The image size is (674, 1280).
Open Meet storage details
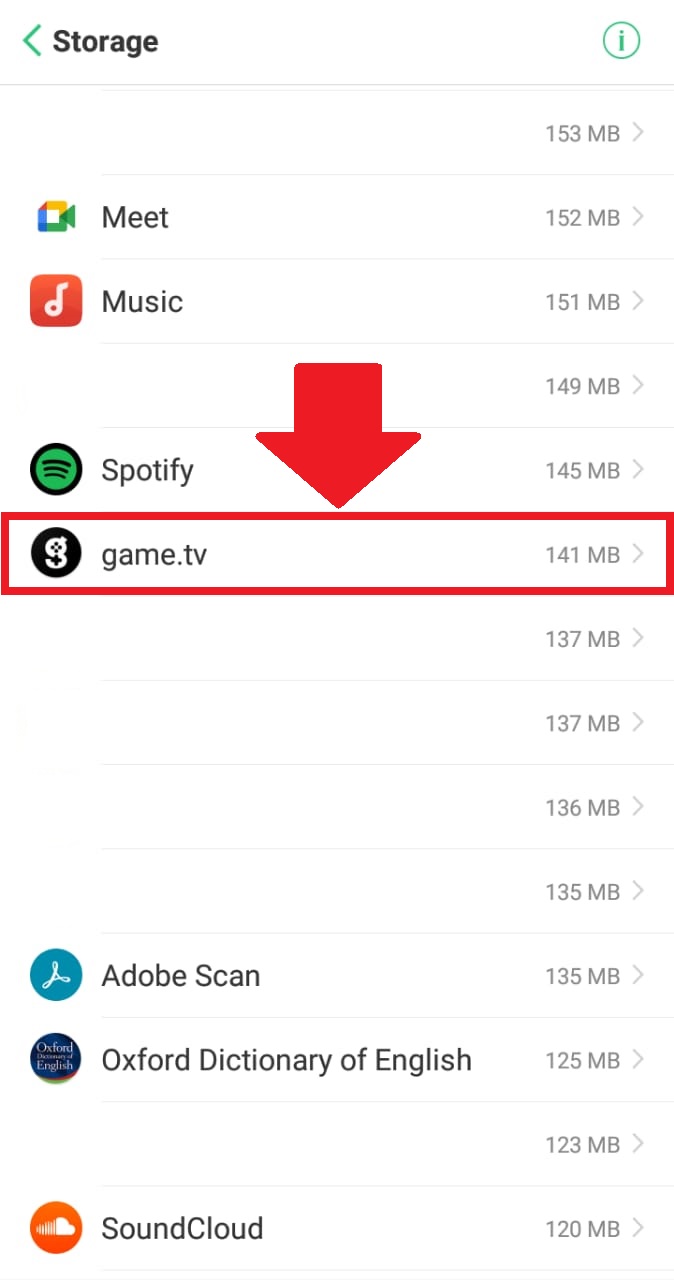coord(337,217)
